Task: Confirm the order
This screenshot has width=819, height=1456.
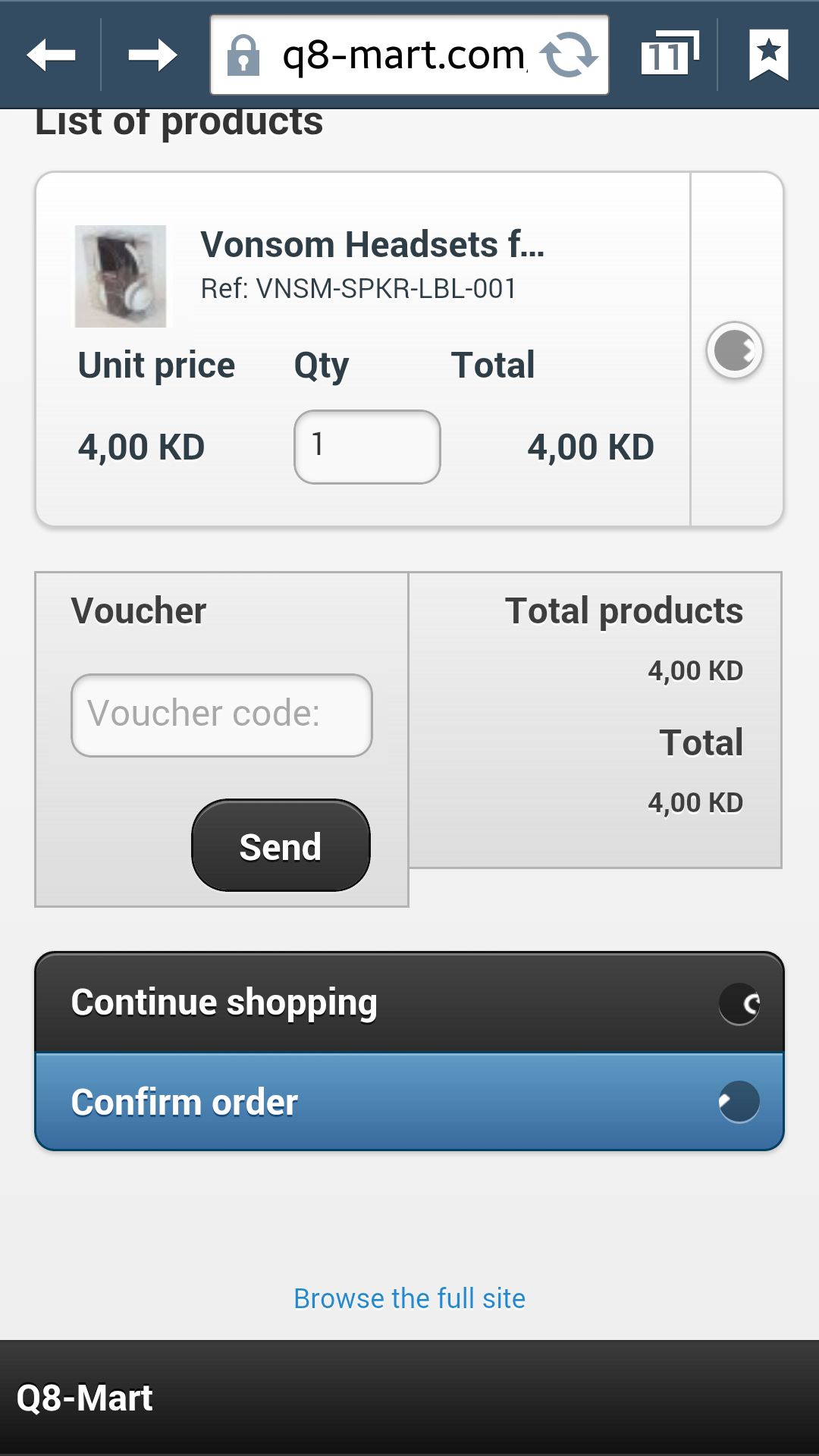Action: tap(409, 1102)
